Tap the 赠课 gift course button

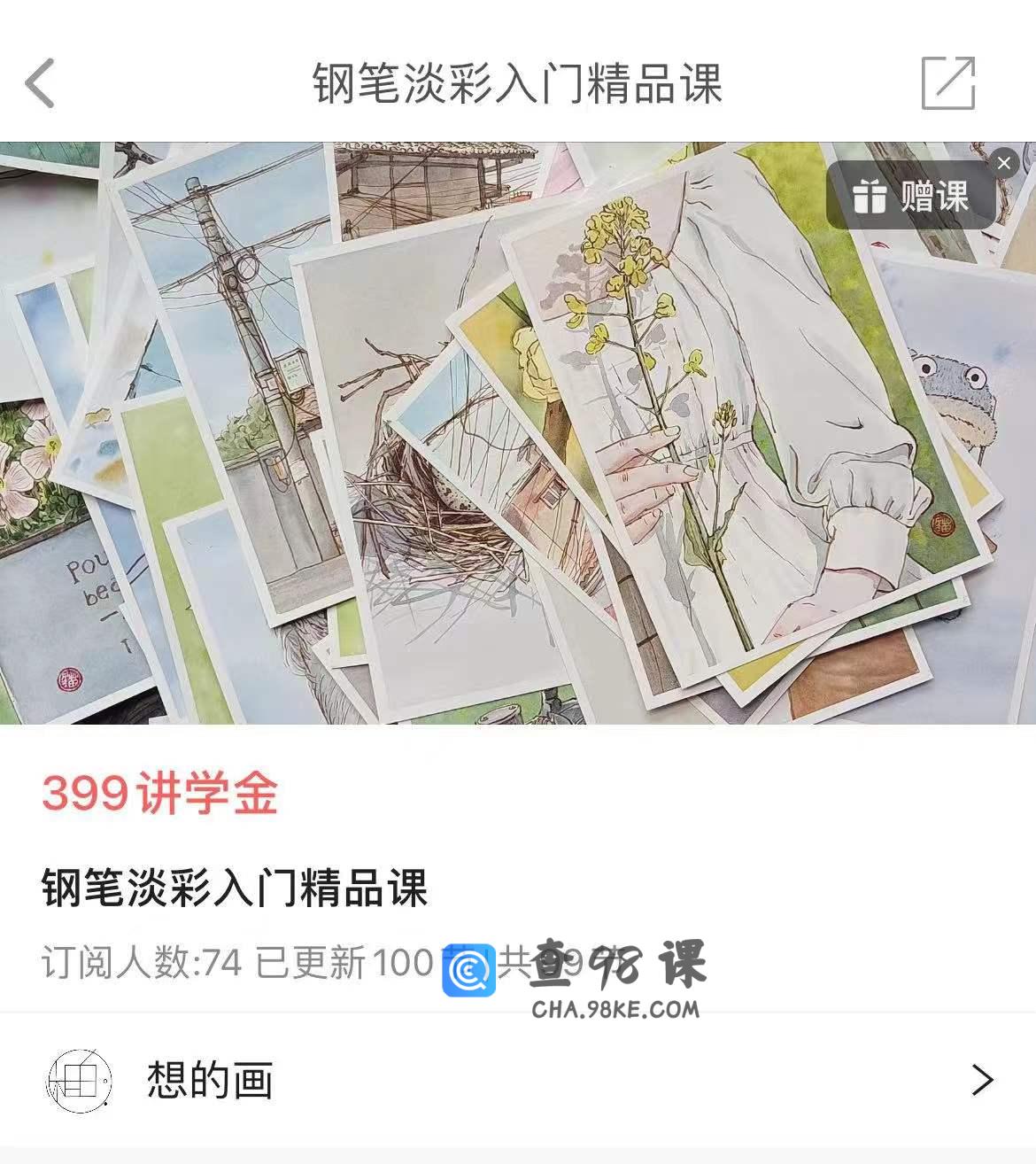pos(910,196)
